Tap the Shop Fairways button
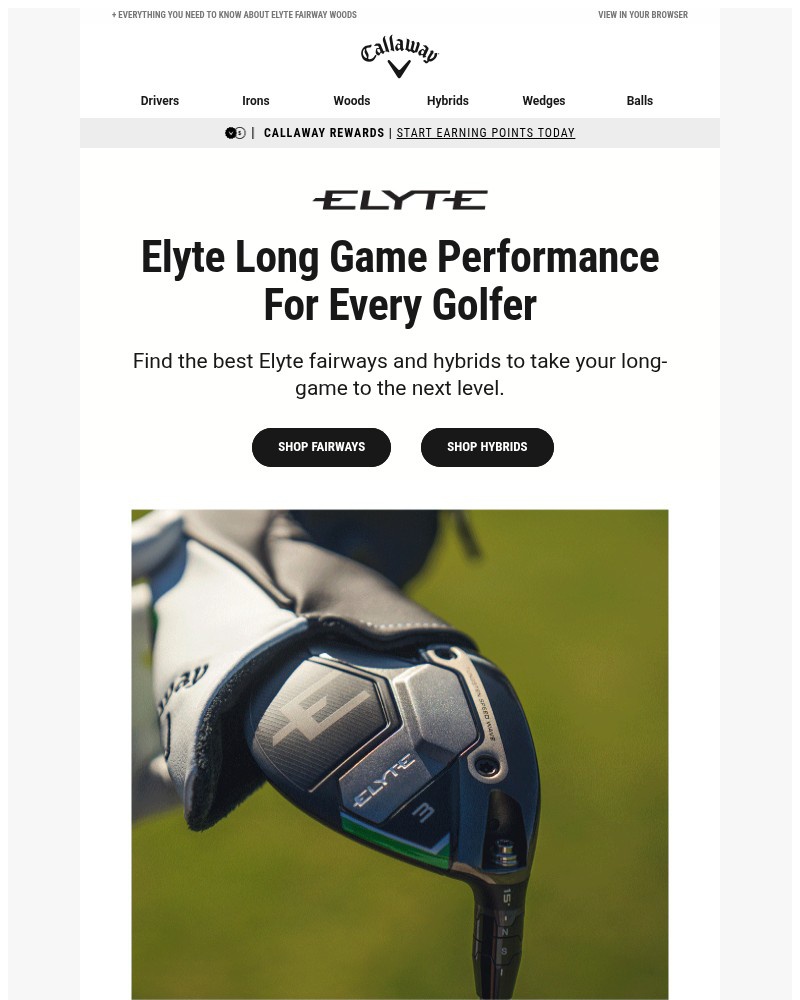 tap(321, 447)
